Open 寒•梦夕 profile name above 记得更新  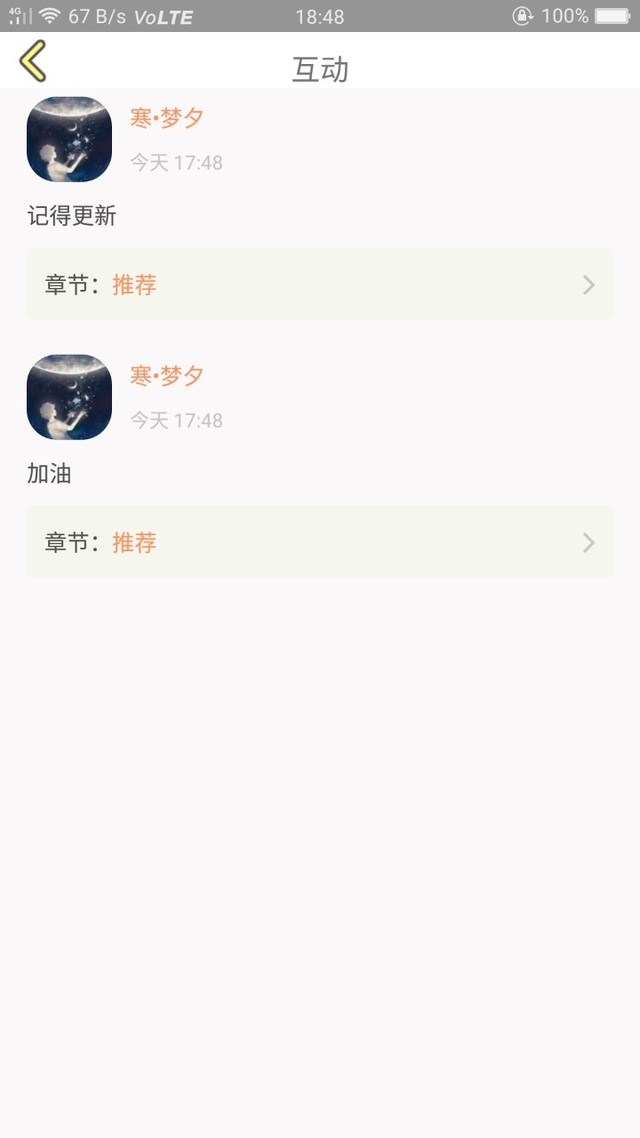pos(167,118)
